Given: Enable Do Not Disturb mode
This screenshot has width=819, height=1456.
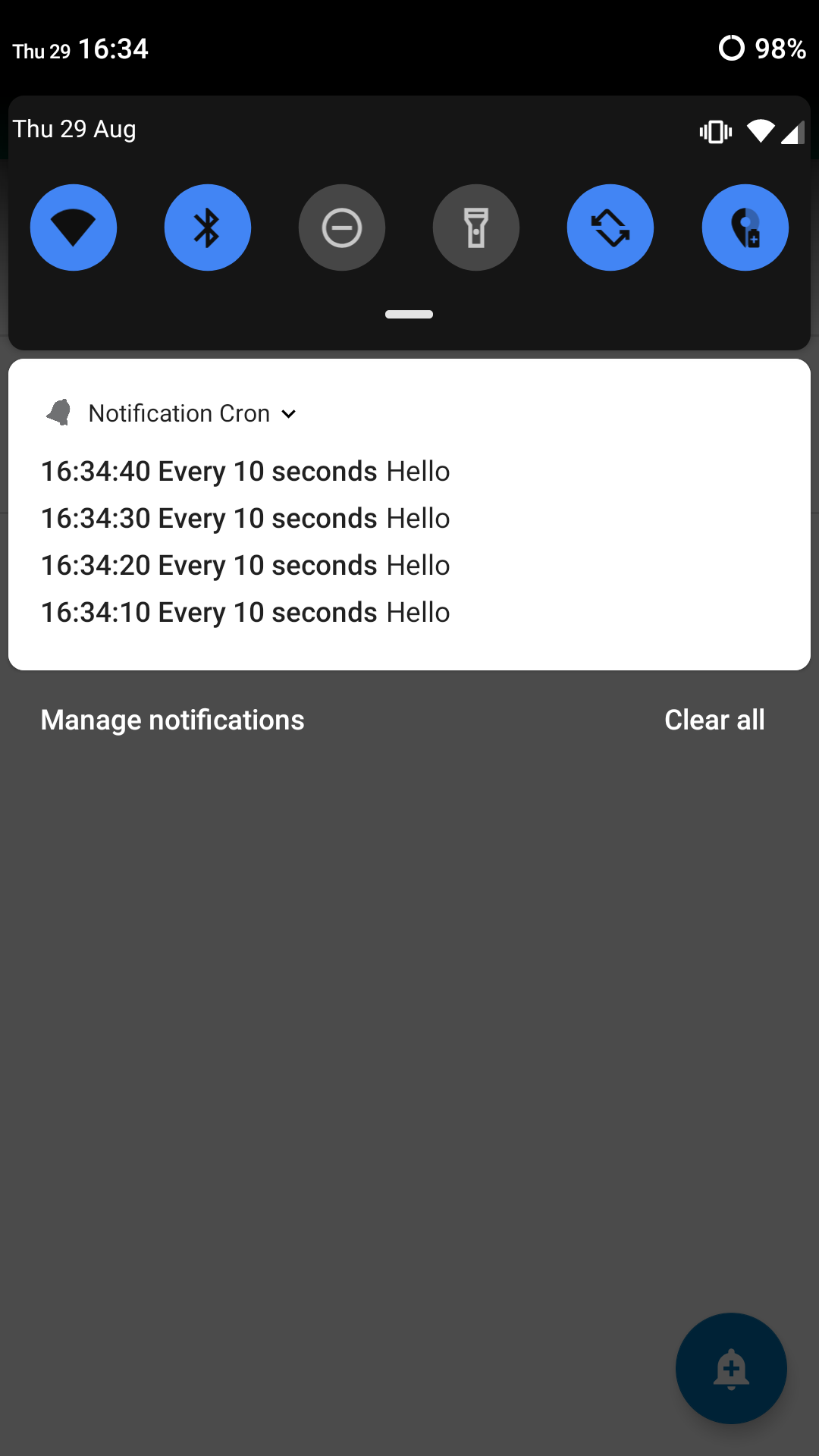Looking at the screenshot, I should click(x=342, y=227).
